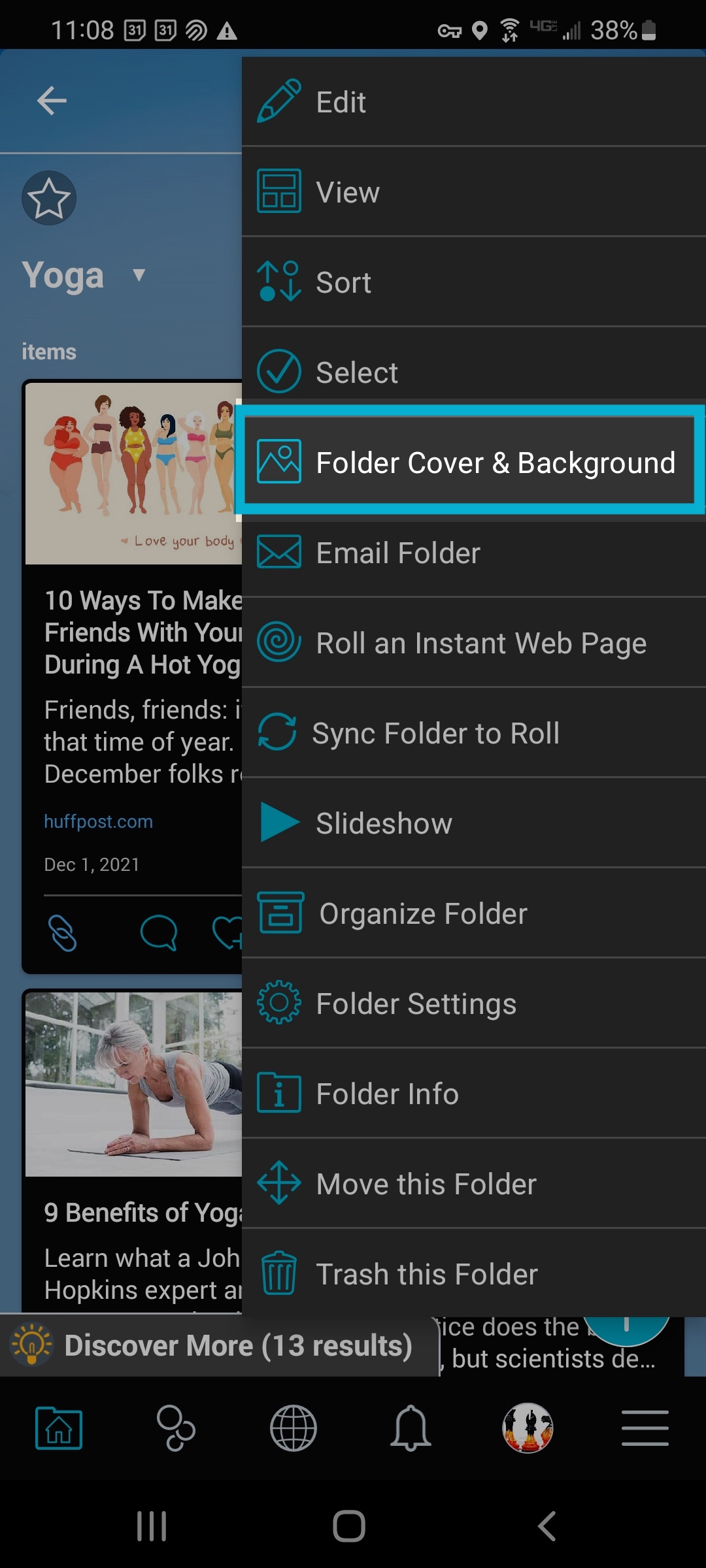Tap the yoga plank article thumbnail
The image size is (706, 1568).
[x=131, y=1085]
